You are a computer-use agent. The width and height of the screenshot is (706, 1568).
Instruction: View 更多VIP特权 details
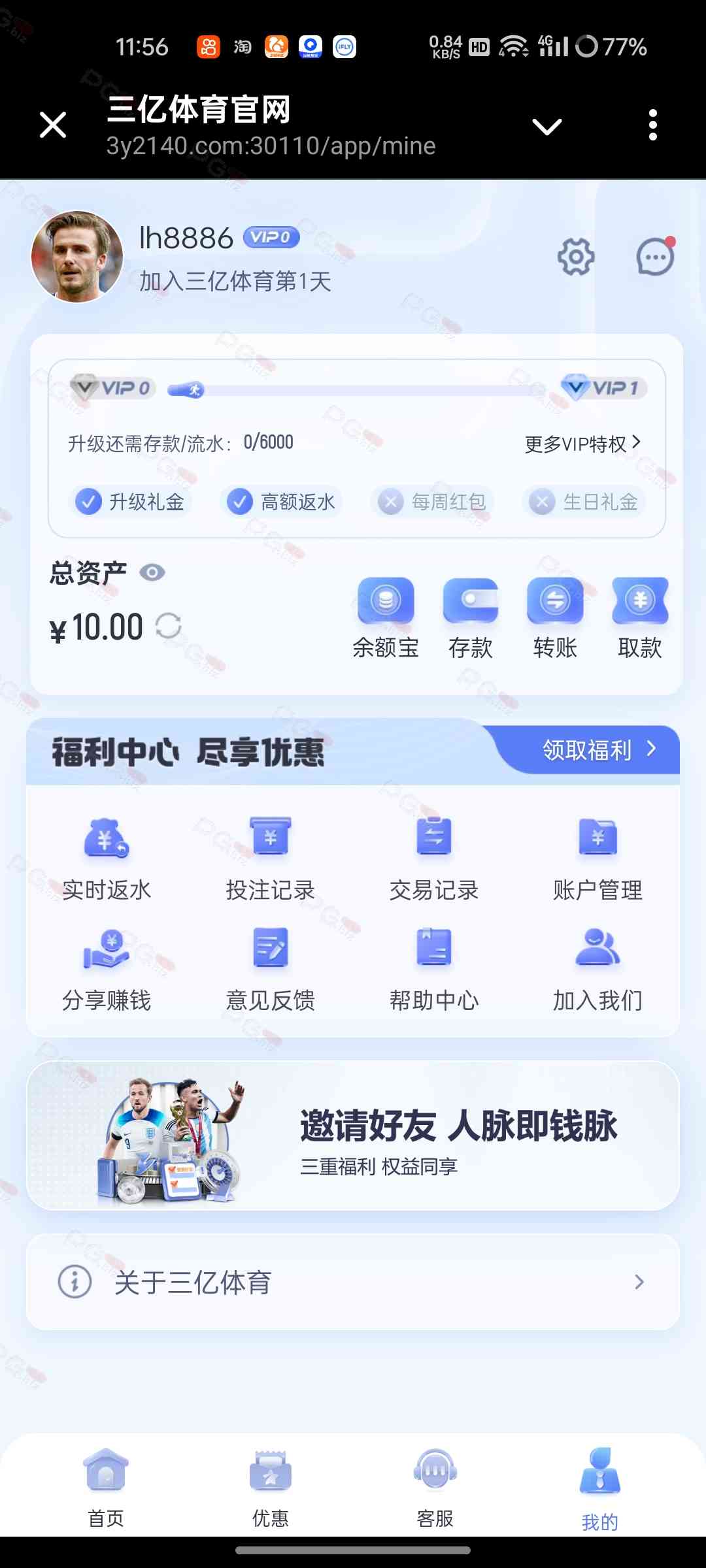click(582, 444)
